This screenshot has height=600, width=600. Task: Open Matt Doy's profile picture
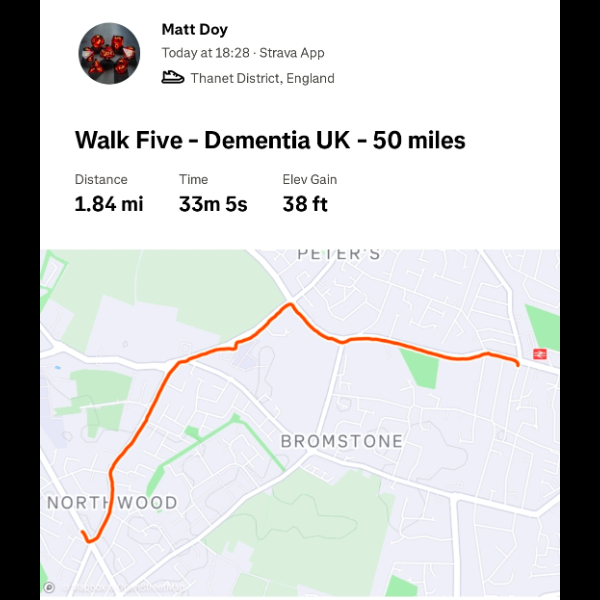(109, 53)
